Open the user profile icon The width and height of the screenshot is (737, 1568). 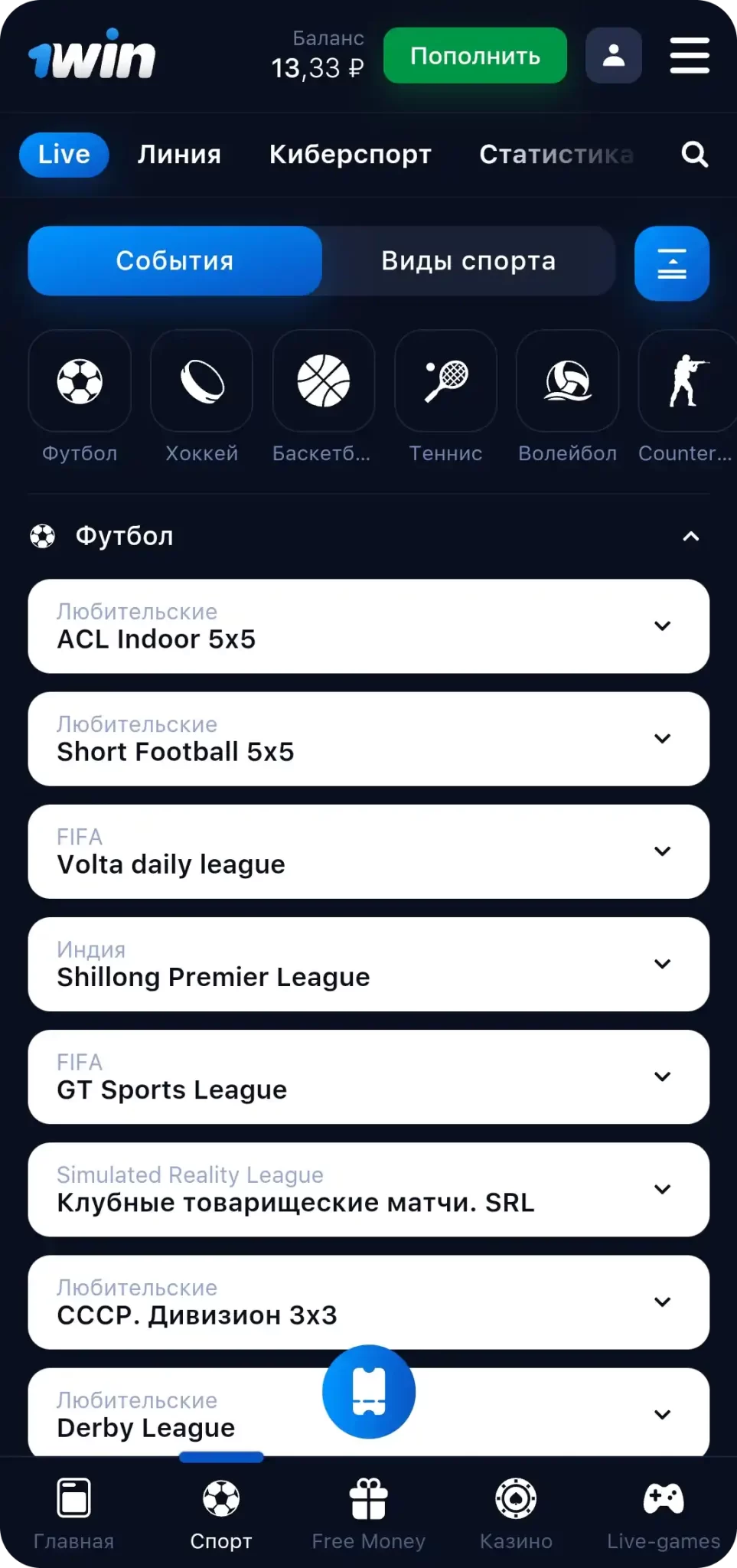click(613, 56)
